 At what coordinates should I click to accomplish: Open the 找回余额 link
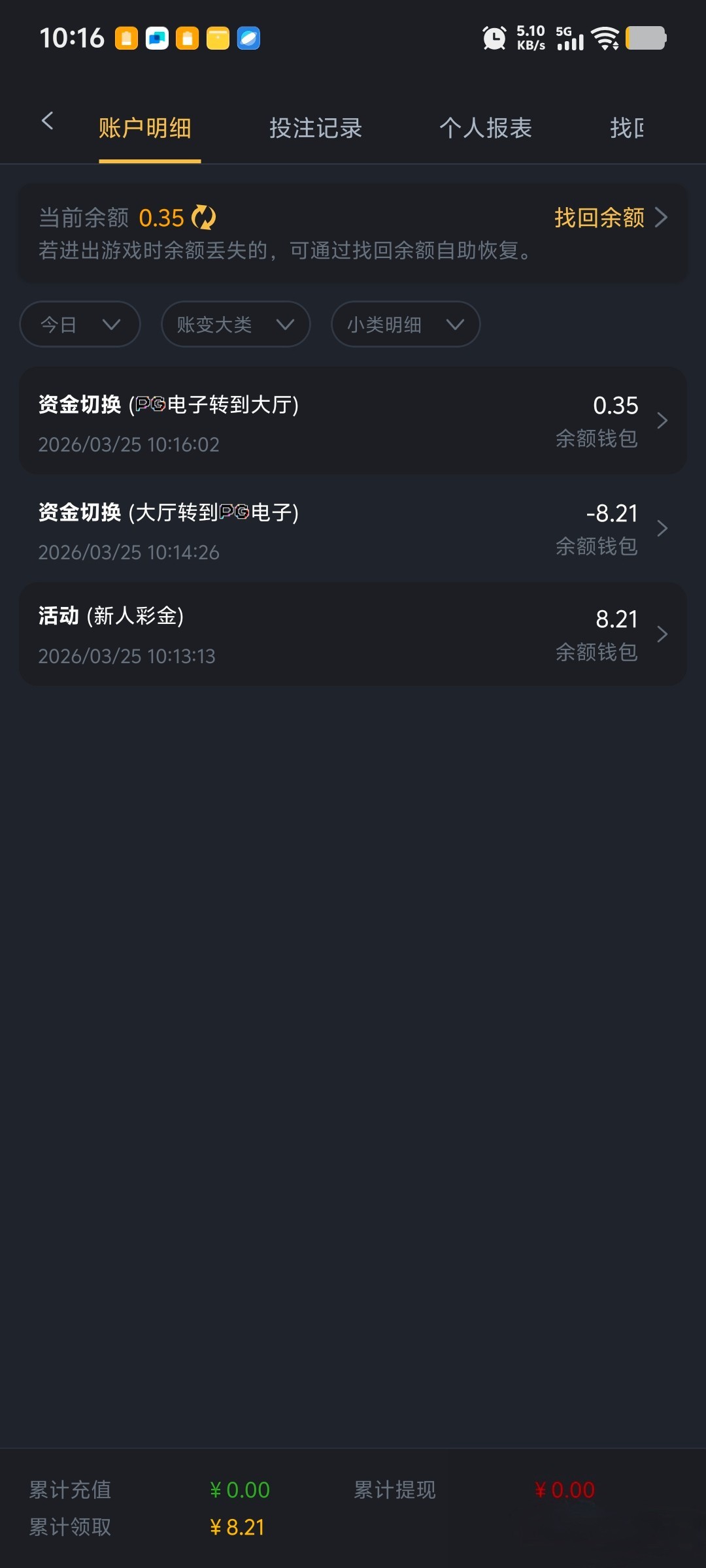pyautogui.click(x=610, y=218)
